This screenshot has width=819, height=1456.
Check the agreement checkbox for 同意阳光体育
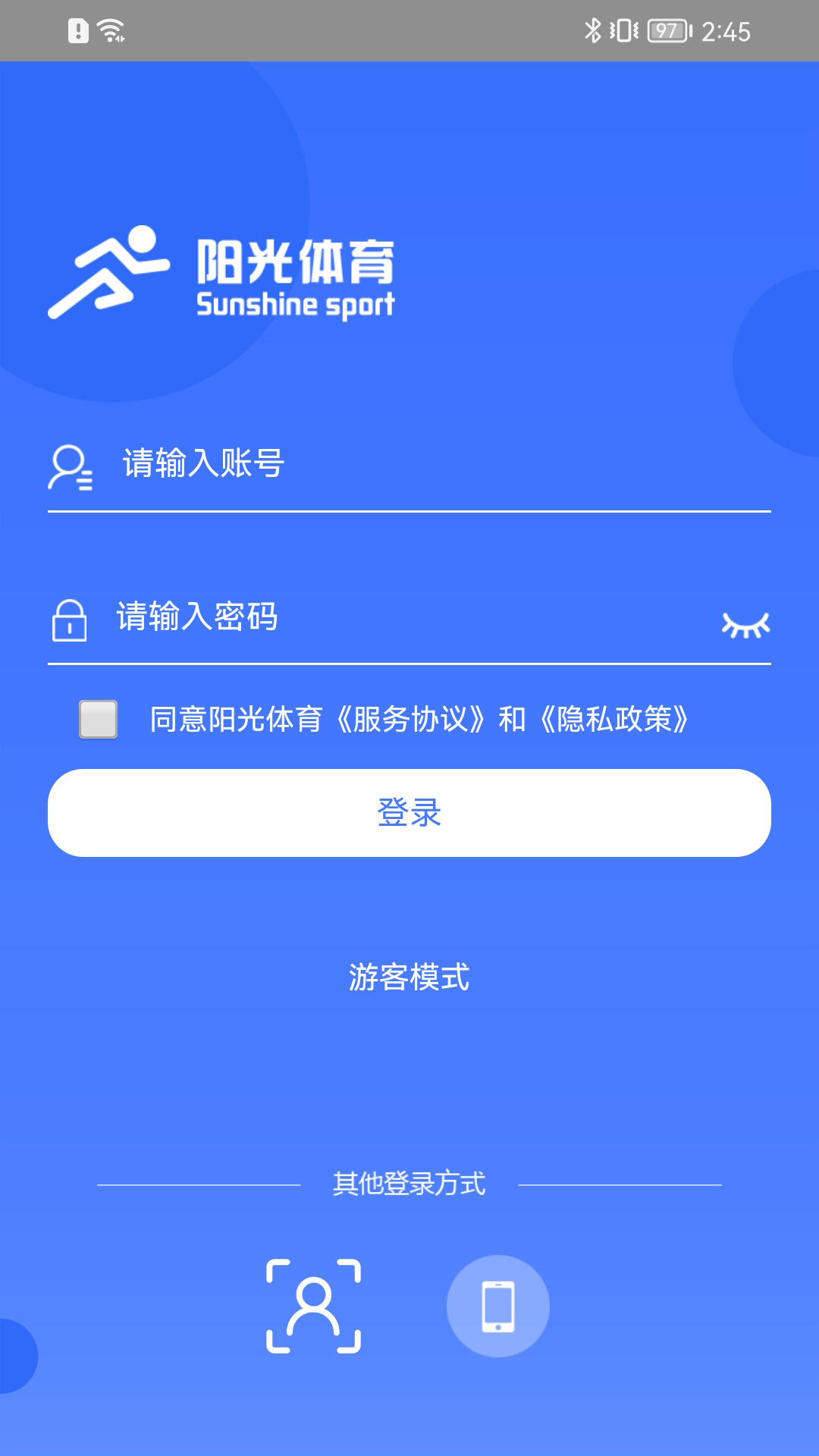coord(99,719)
